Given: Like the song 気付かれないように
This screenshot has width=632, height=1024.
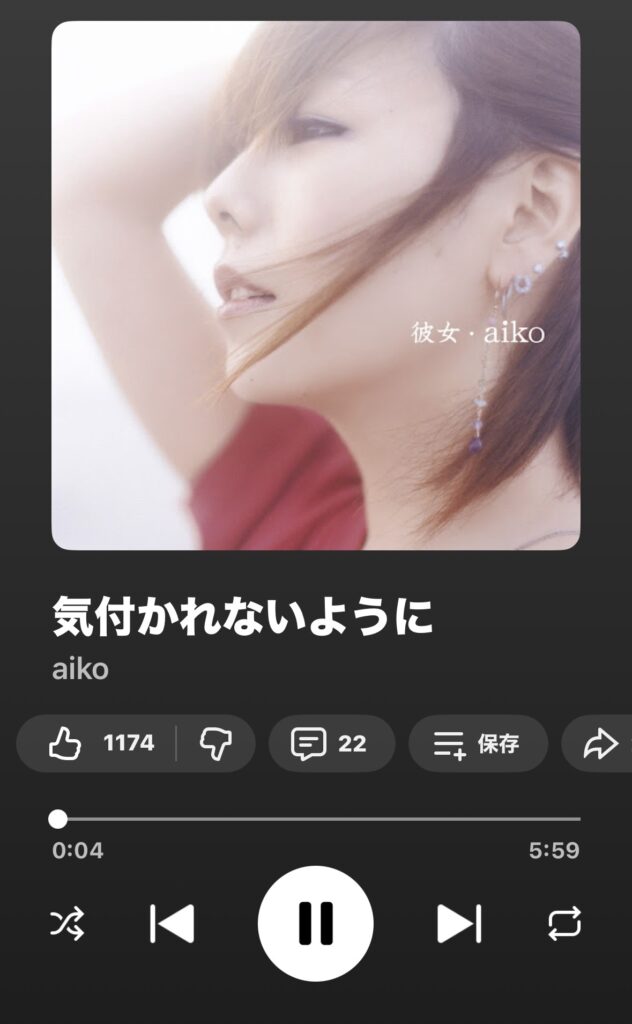Looking at the screenshot, I should tap(100, 743).
